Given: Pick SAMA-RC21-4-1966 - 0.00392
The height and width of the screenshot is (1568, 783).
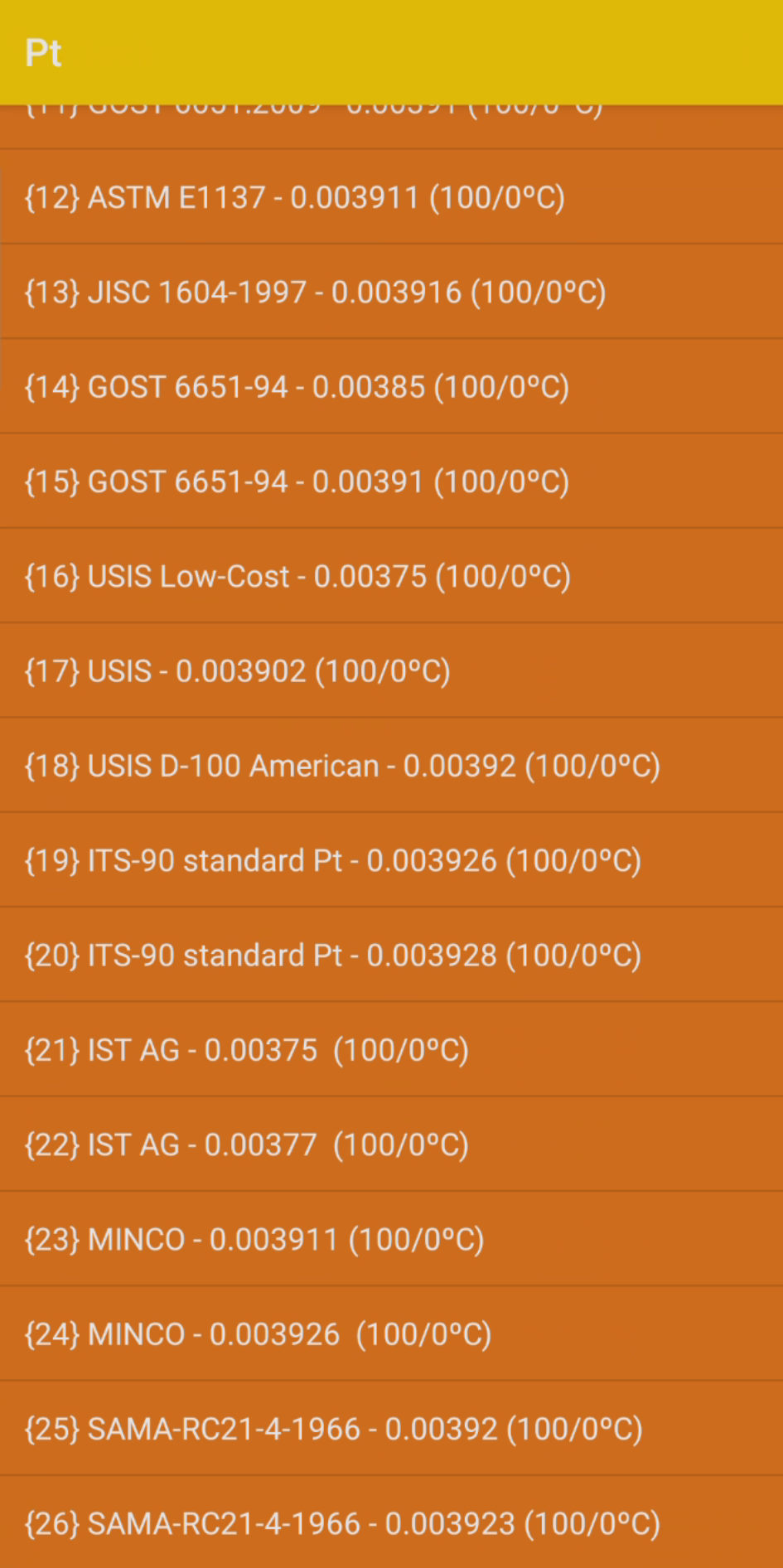Looking at the screenshot, I should pos(334,1430).
